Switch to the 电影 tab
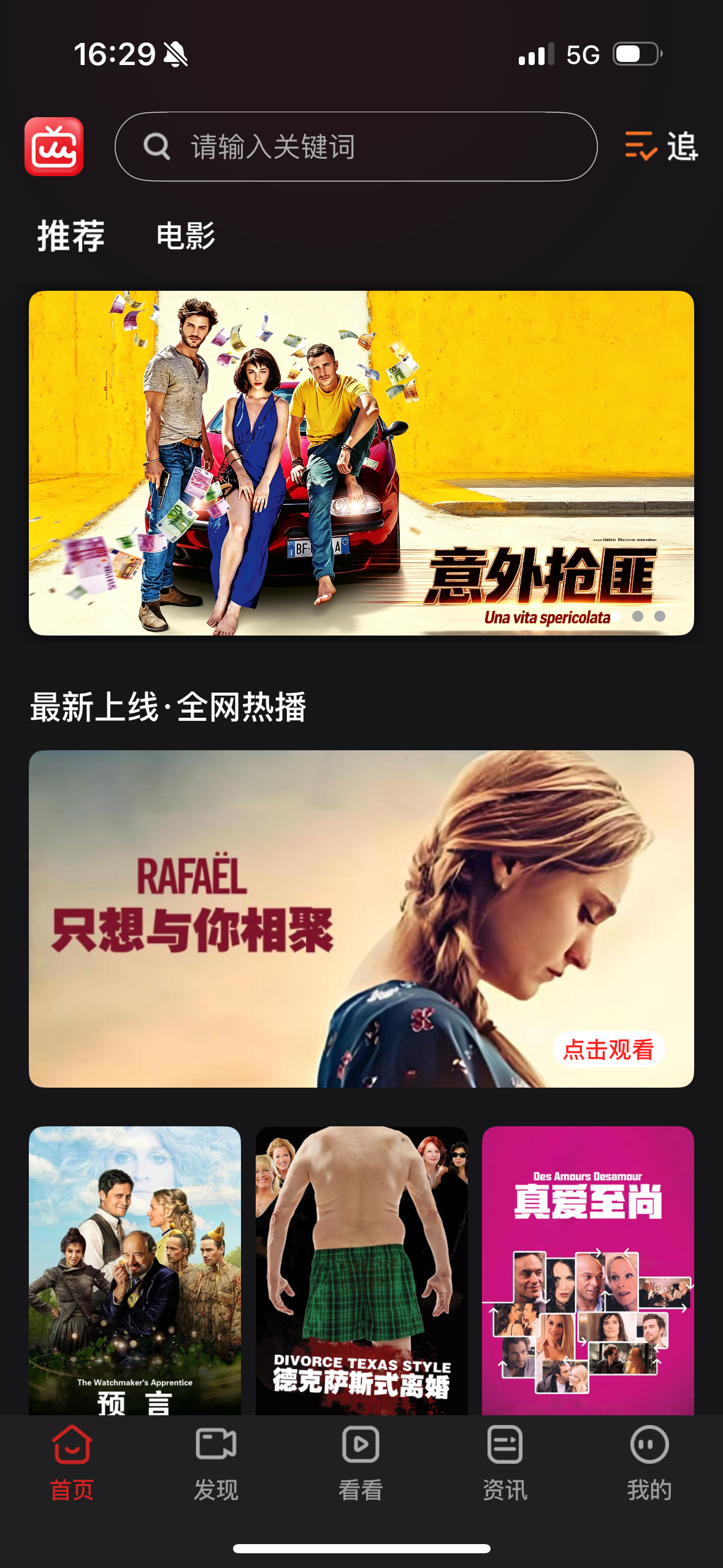Image resolution: width=723 pixels, height=1568 pixels. coord(186,236)
